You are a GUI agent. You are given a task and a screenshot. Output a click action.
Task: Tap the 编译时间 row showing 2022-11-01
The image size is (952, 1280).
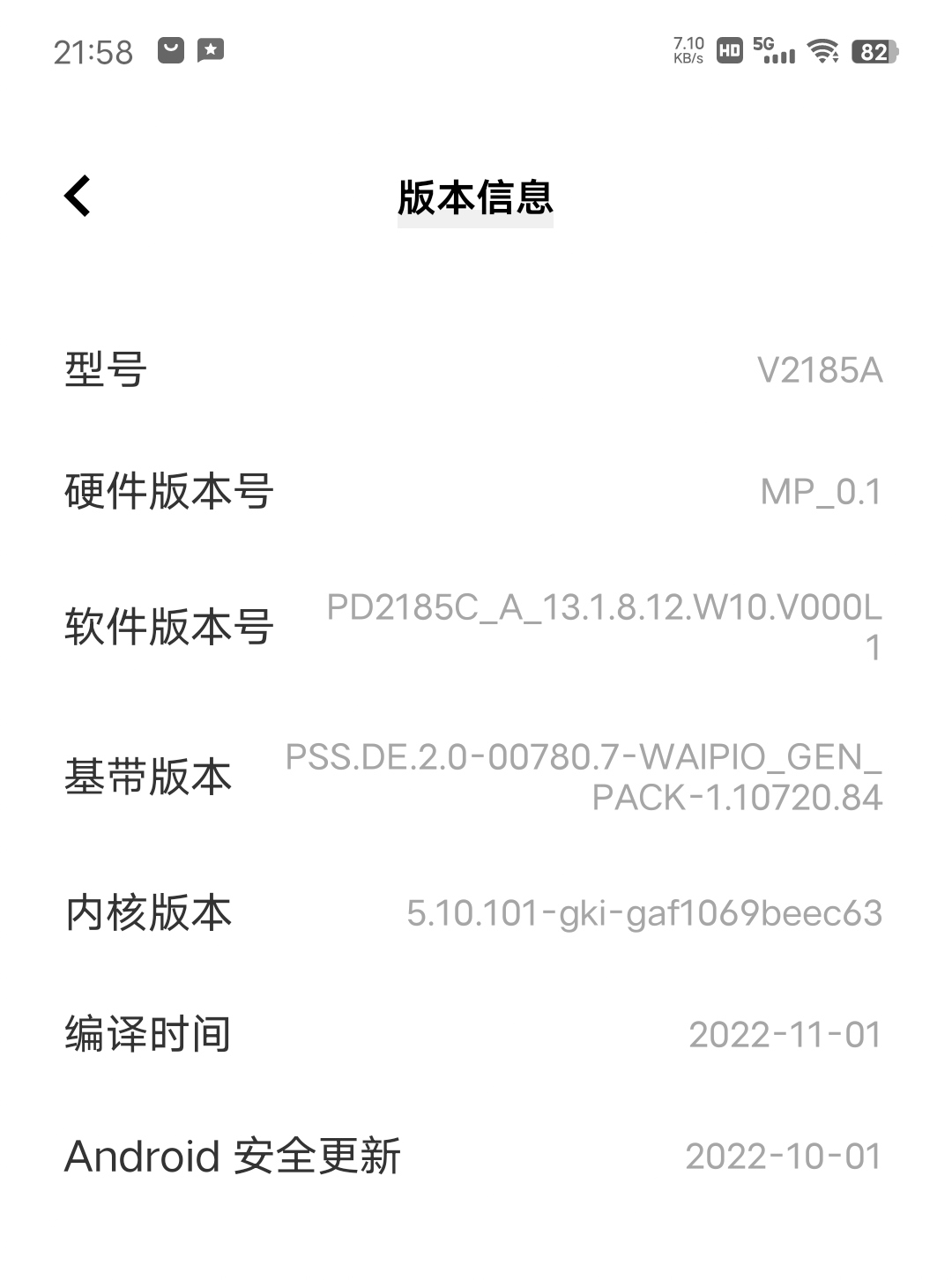pos(476,1035)
